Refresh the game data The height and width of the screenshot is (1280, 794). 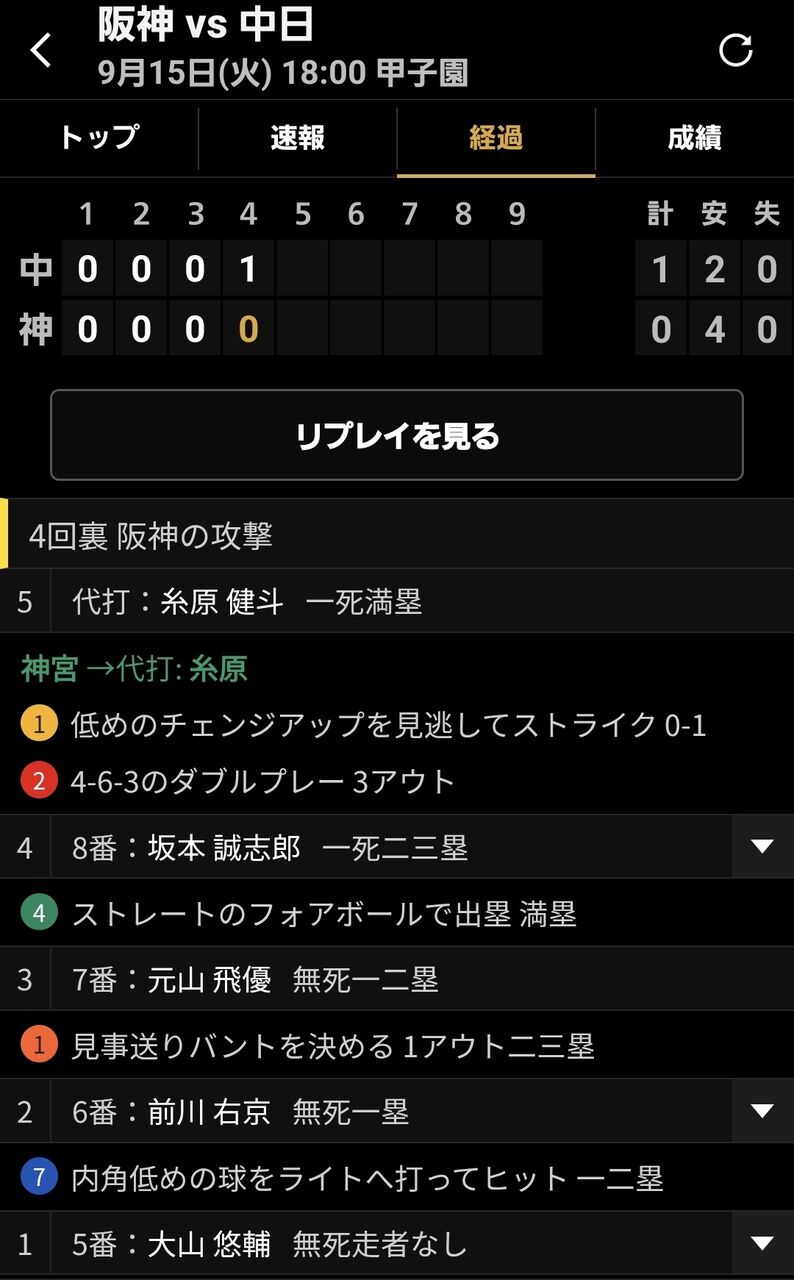[x=736, y=50]
